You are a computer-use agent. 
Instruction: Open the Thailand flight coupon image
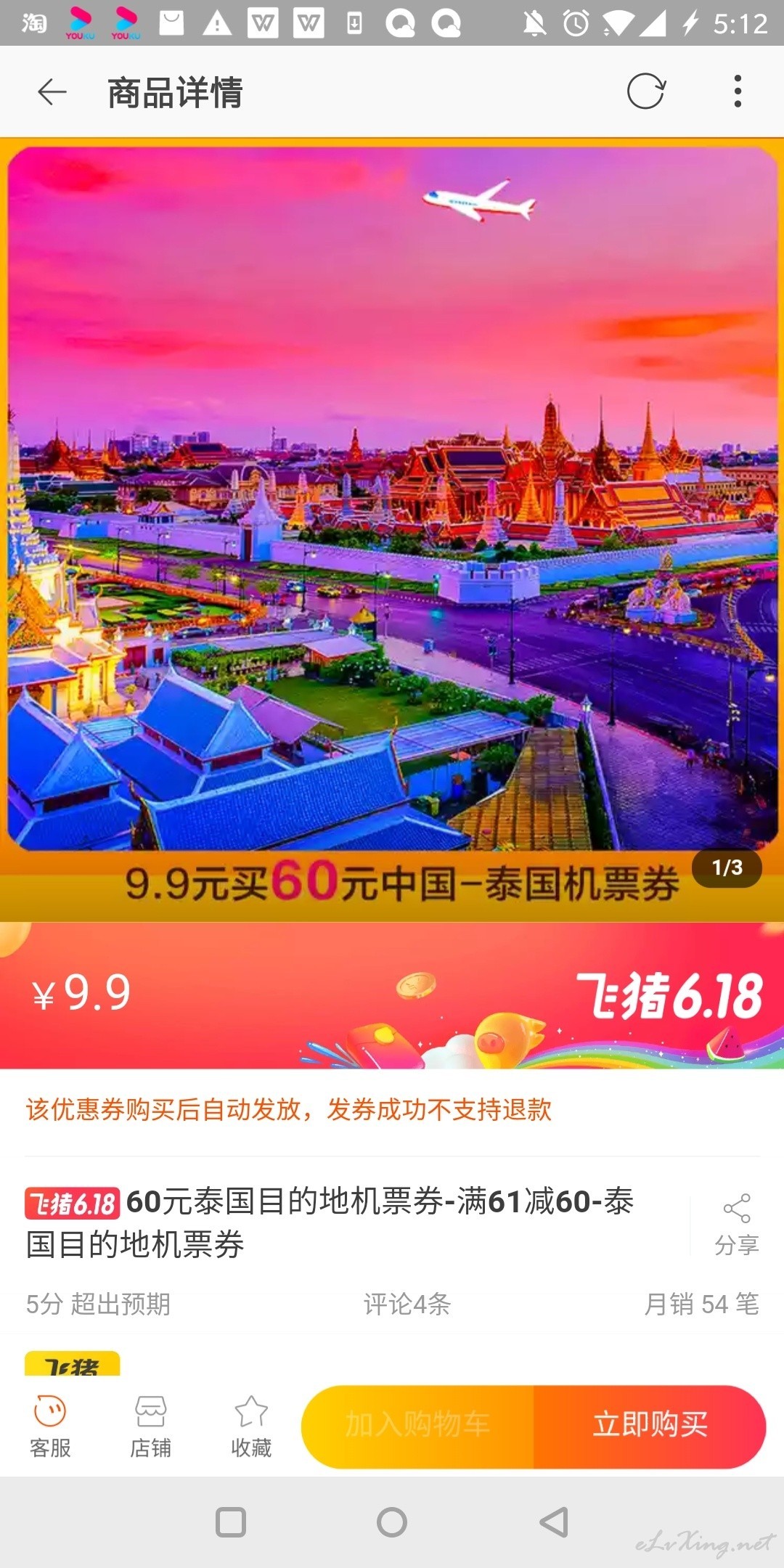(x=392, y=530)
